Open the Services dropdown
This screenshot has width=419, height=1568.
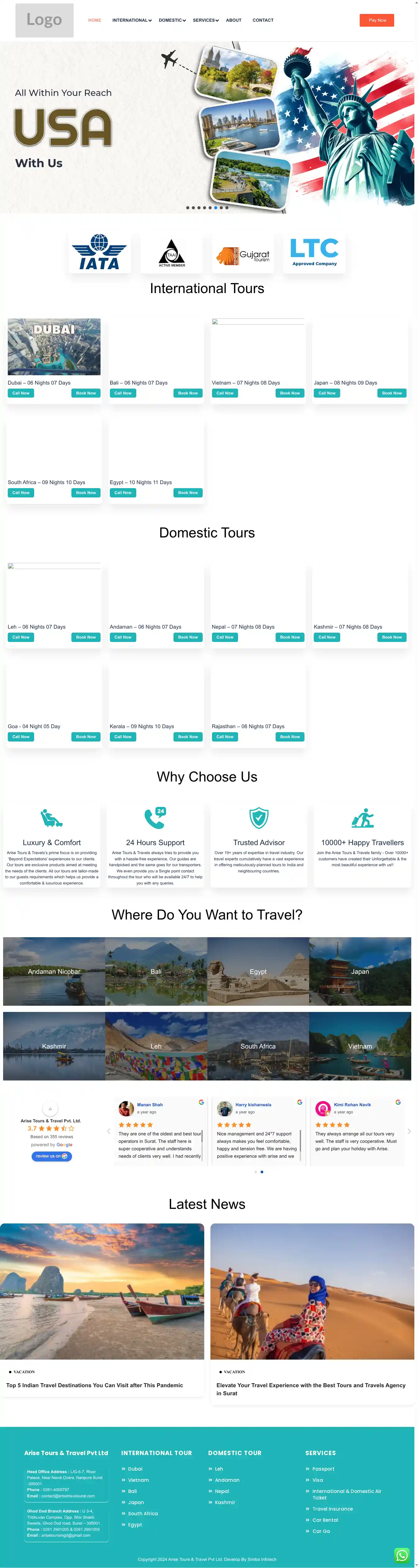click(205, 20)
